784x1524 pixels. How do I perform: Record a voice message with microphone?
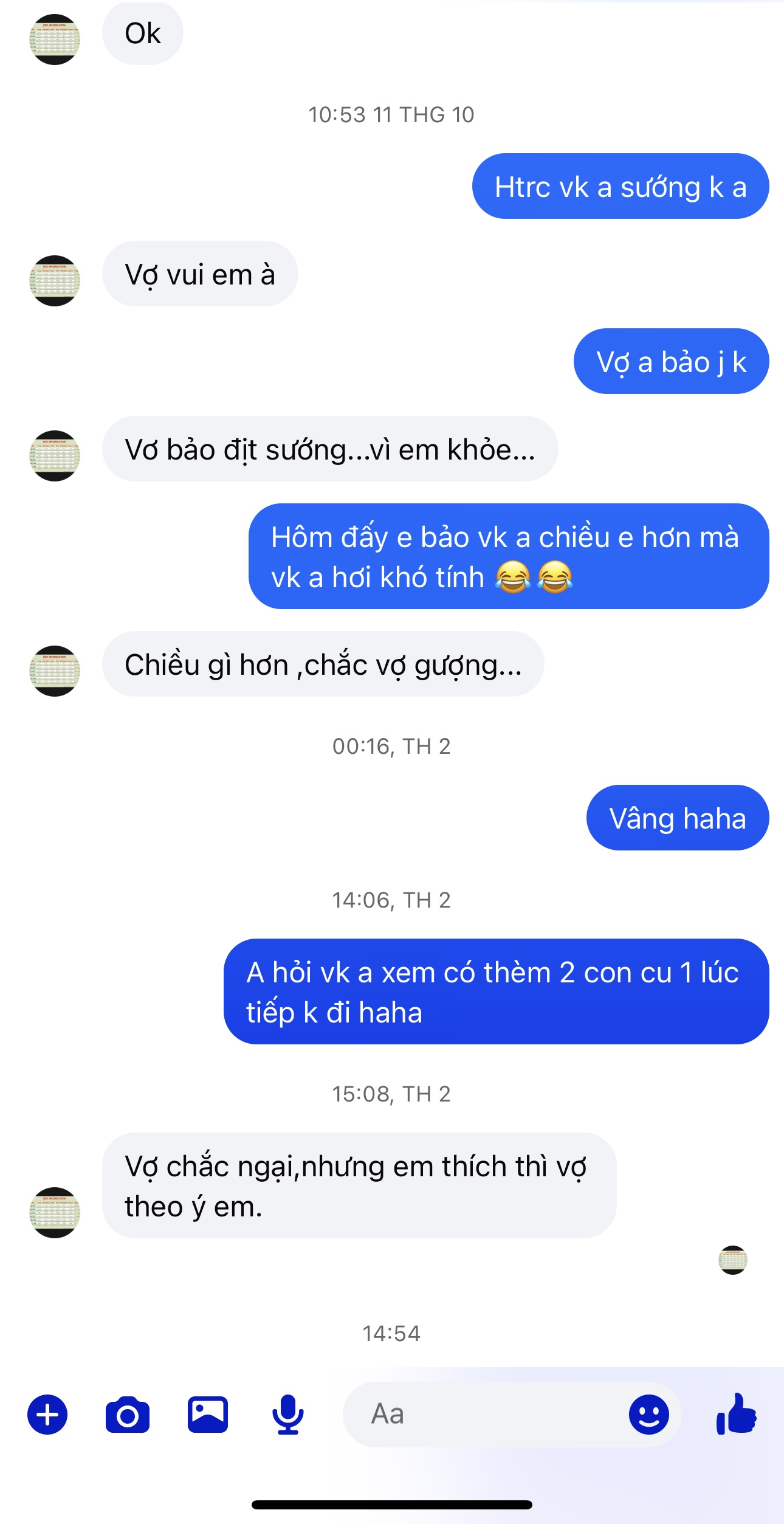coord(287,1415)
